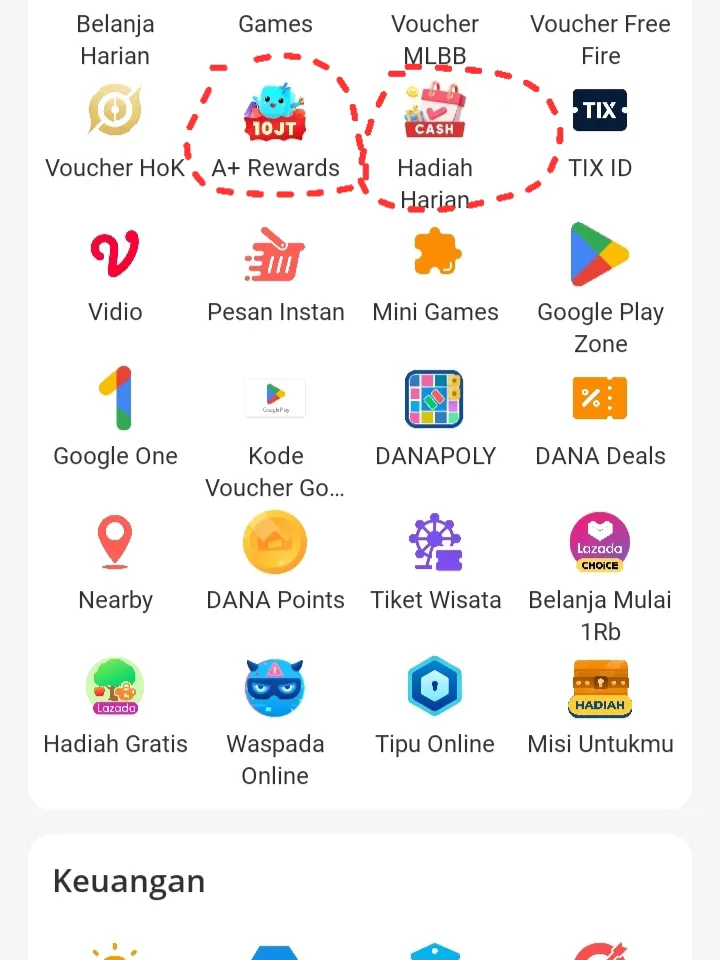Screen dimensions: 720x960
Task: Check DANA Points
Action: (275, 543)
